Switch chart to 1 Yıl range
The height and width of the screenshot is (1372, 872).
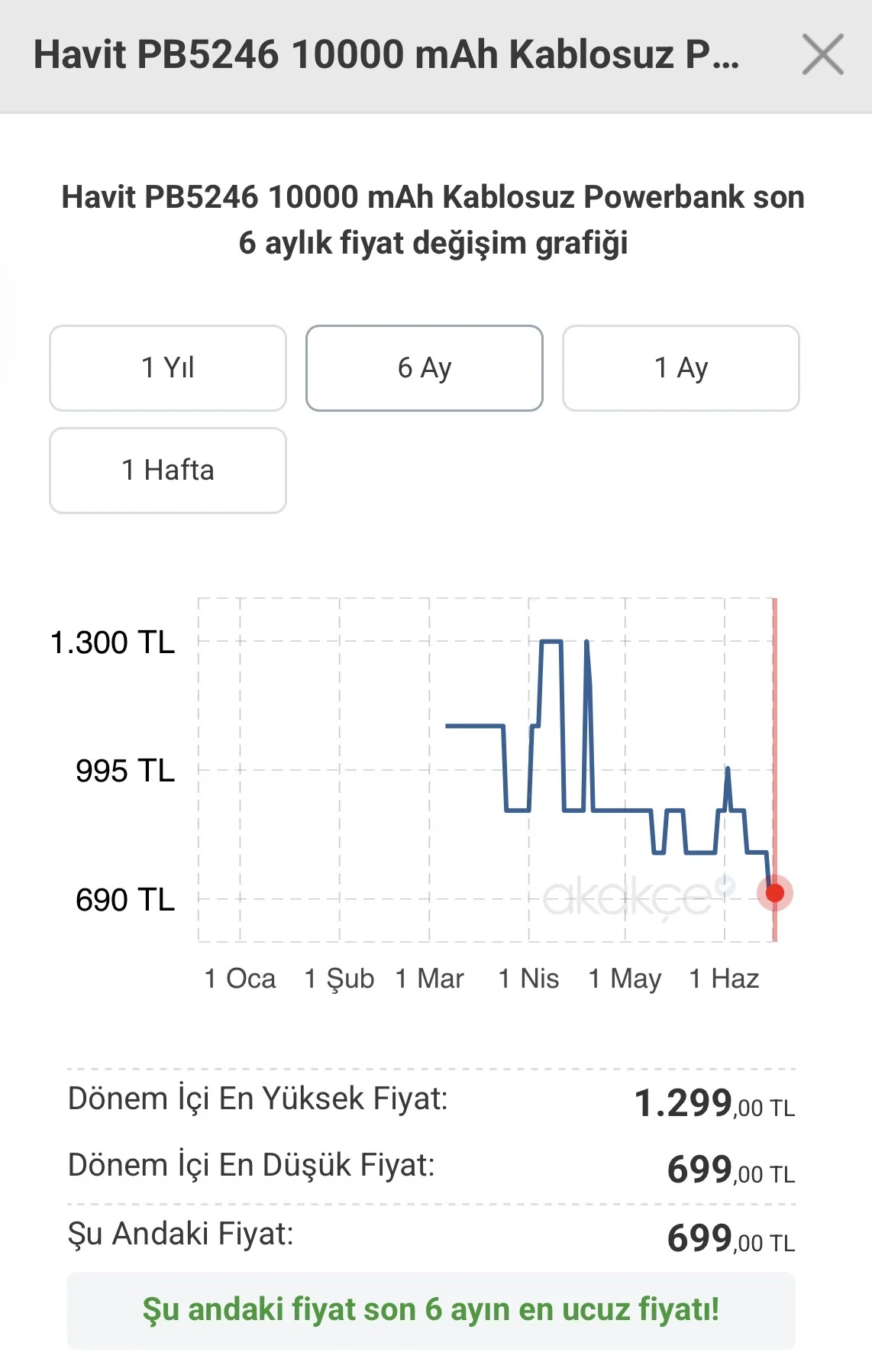(168, 368)
